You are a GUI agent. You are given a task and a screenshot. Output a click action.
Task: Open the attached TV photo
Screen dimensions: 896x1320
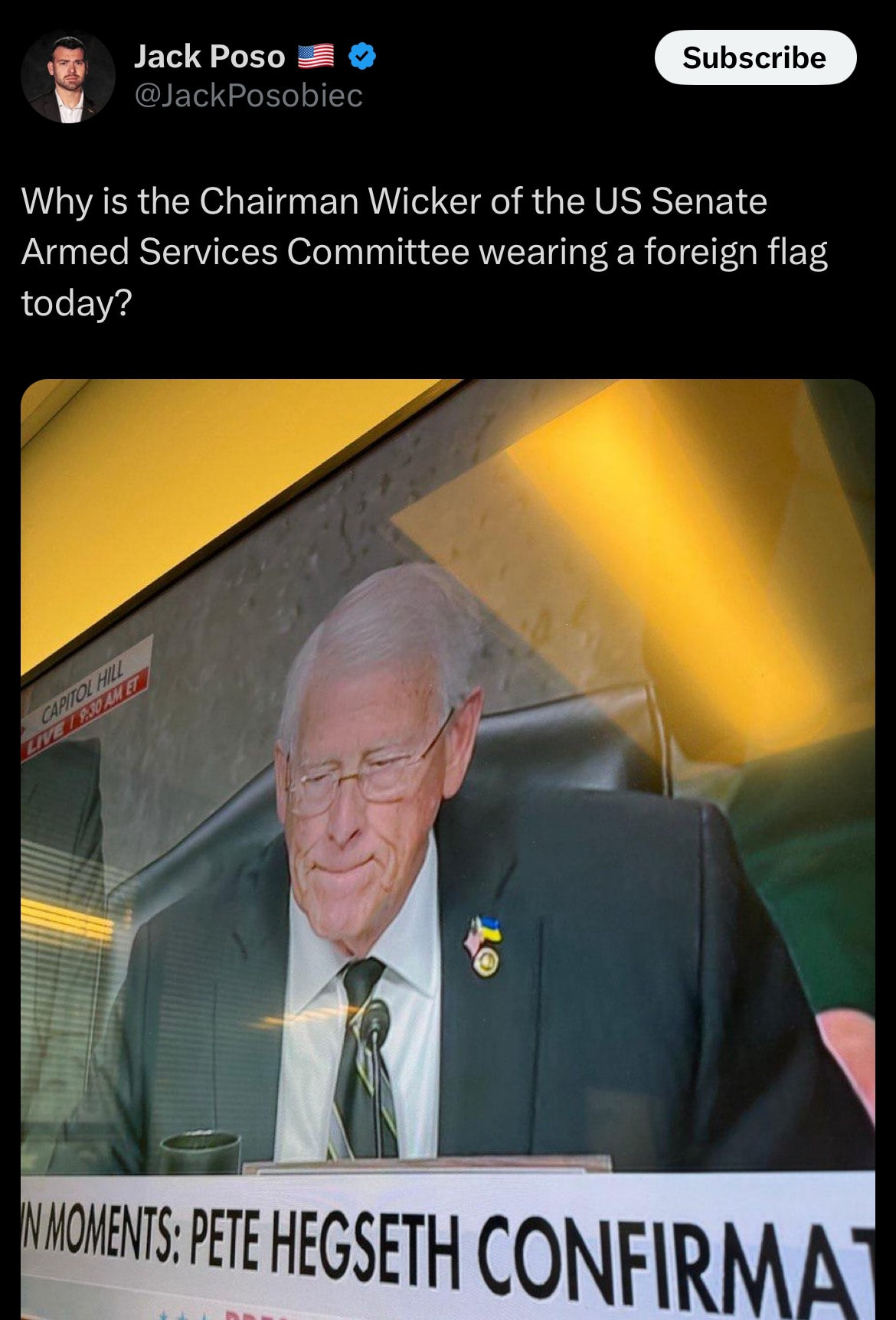pyautogui.click(x=448, y=842)
